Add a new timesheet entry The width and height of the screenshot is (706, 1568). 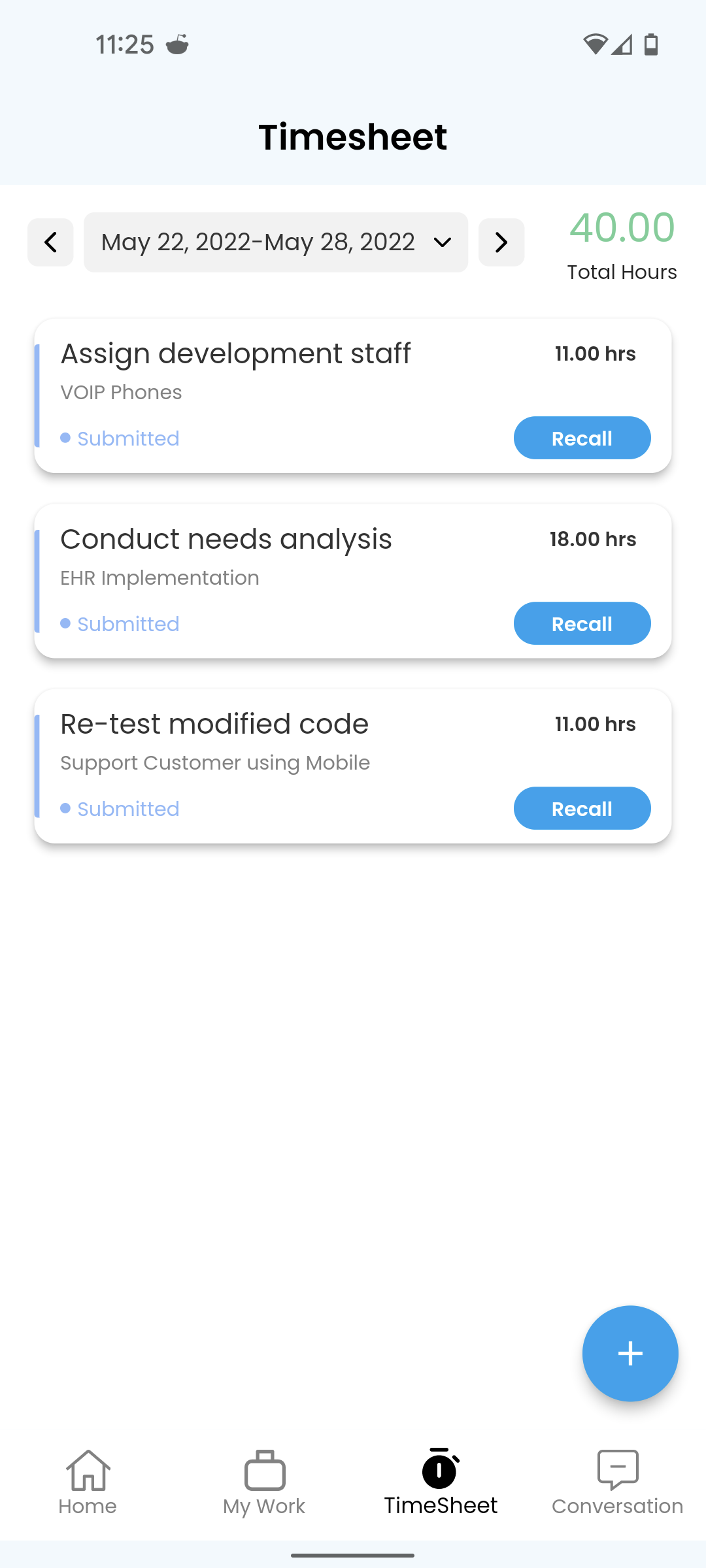click(630, 1354)
